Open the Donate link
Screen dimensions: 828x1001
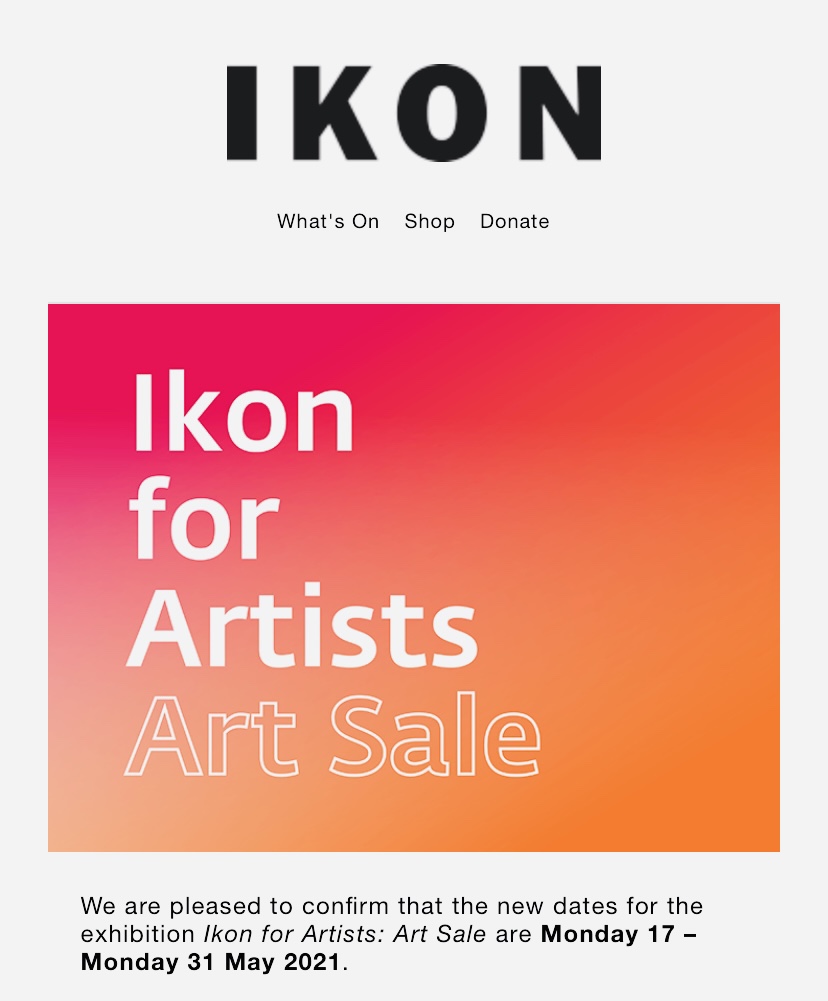click(514, 222)
